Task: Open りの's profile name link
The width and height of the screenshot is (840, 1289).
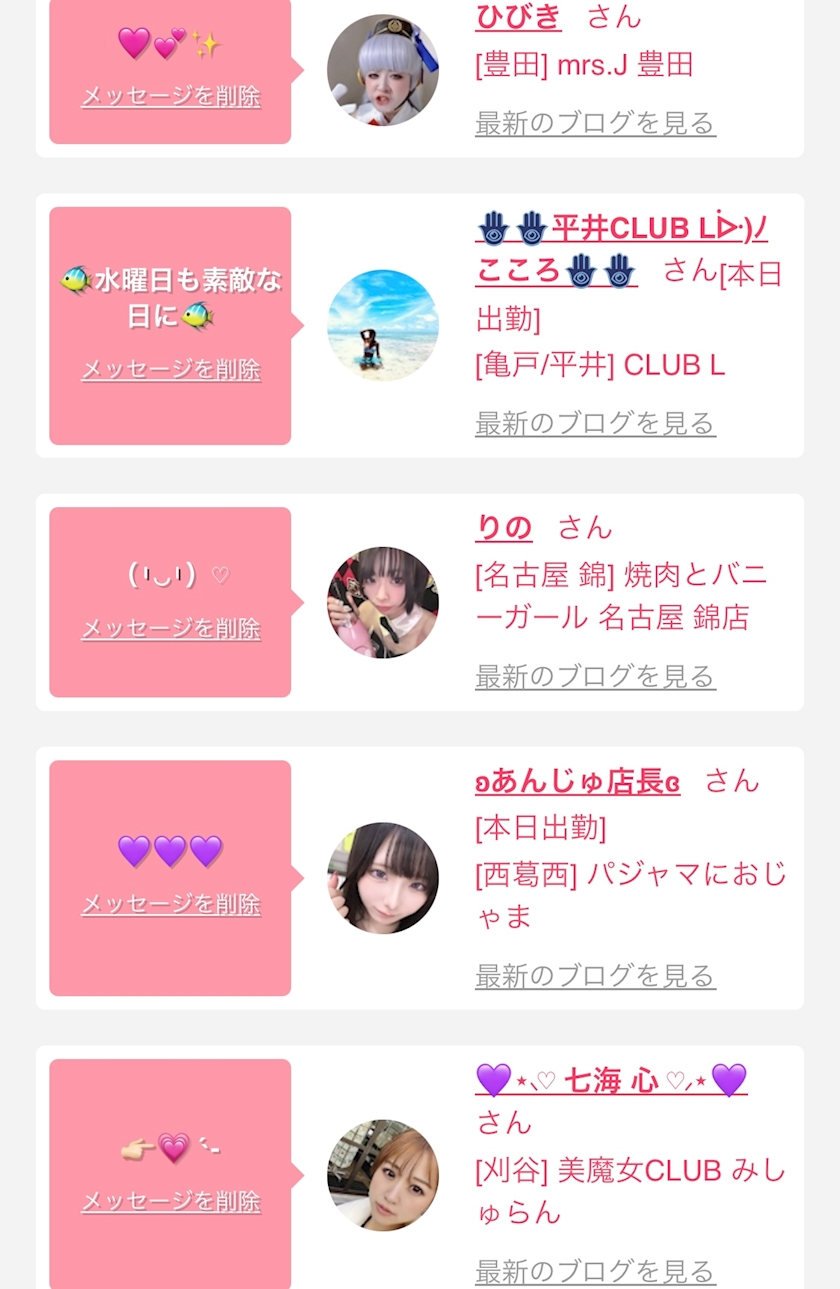Action: tap(504, 527)
